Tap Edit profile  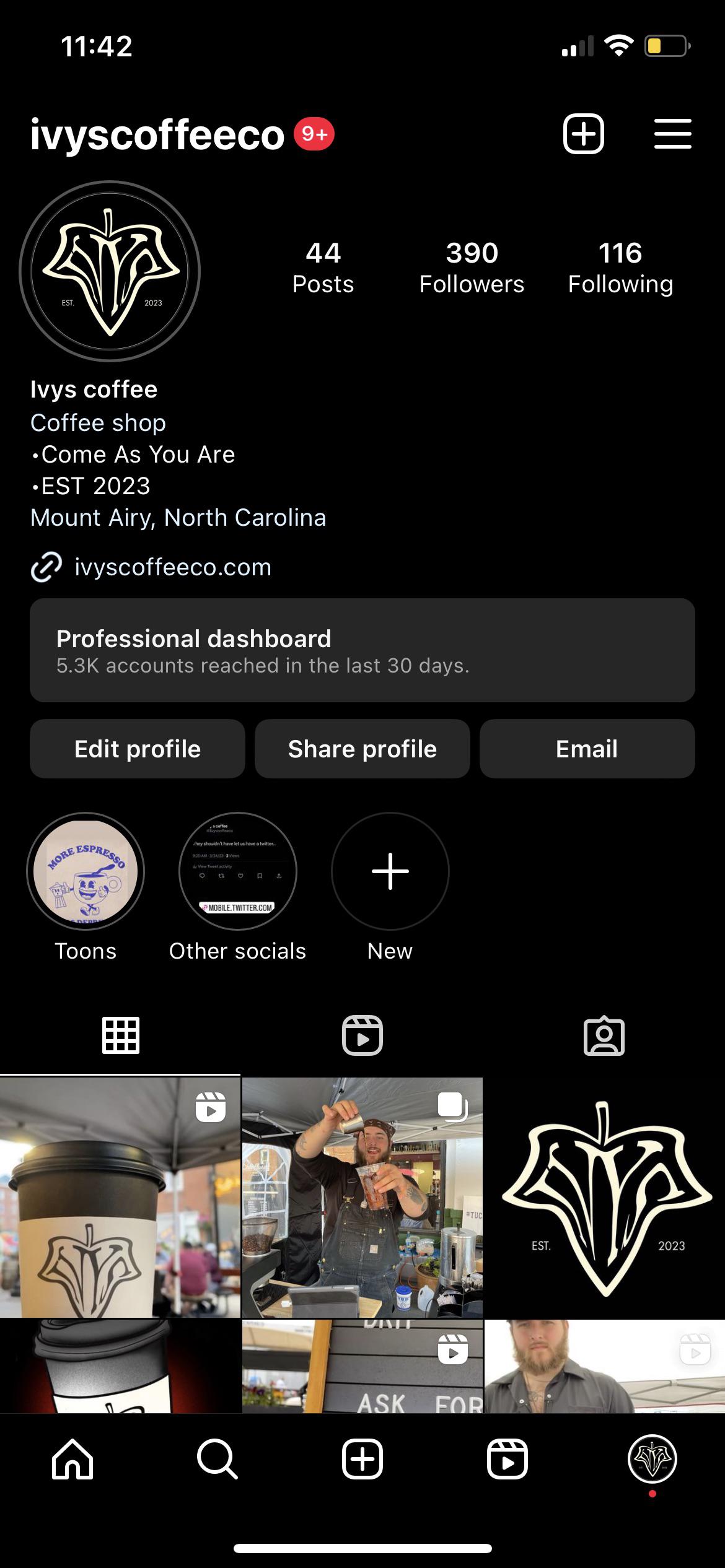[x=138, y=749]
